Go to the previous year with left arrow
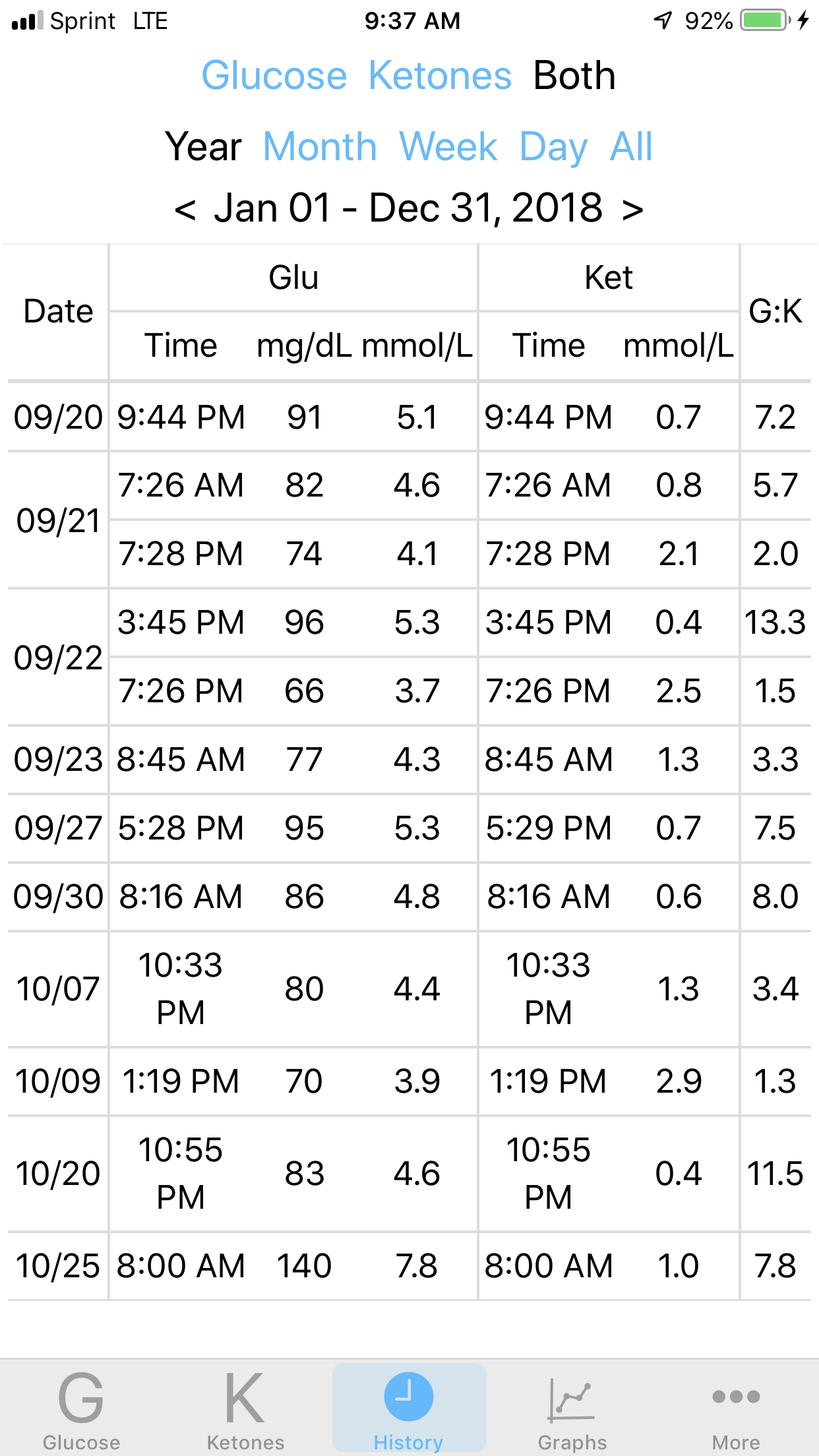 [x=185, y=209]
